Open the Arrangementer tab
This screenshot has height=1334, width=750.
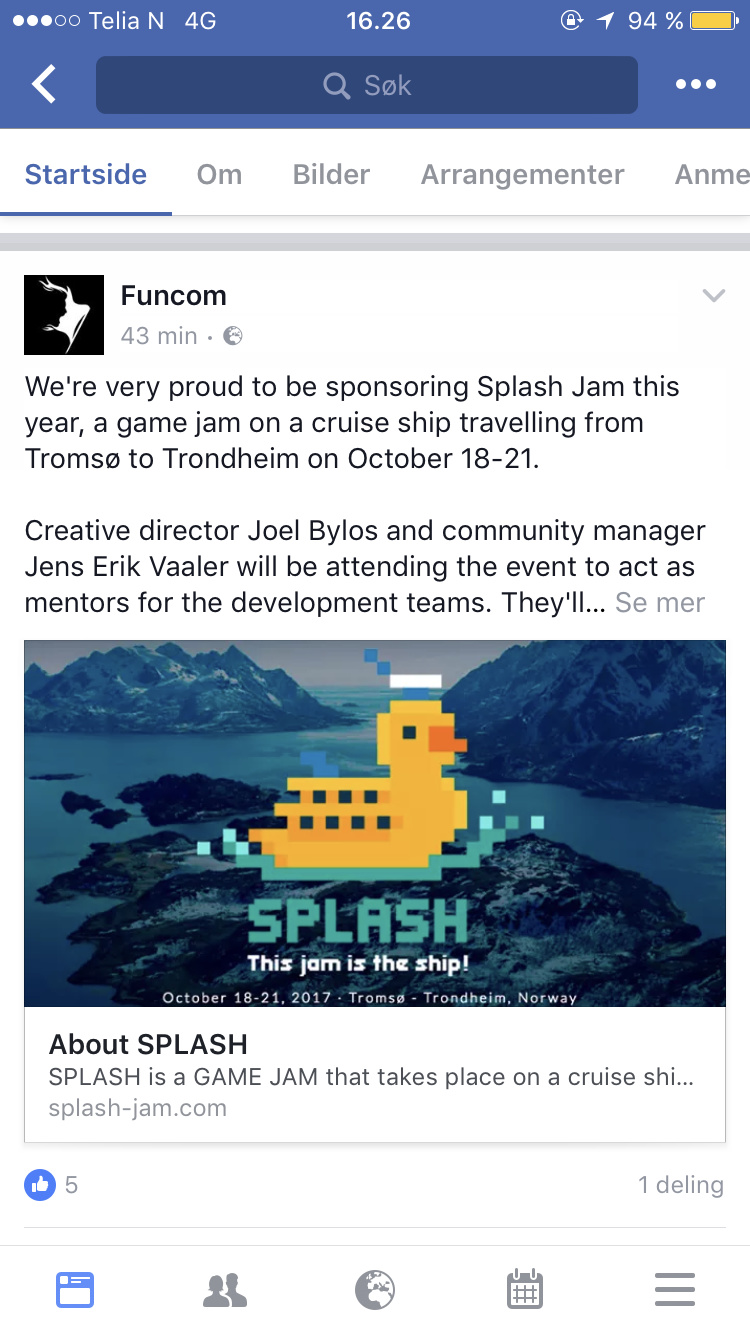tap(522, 174)
